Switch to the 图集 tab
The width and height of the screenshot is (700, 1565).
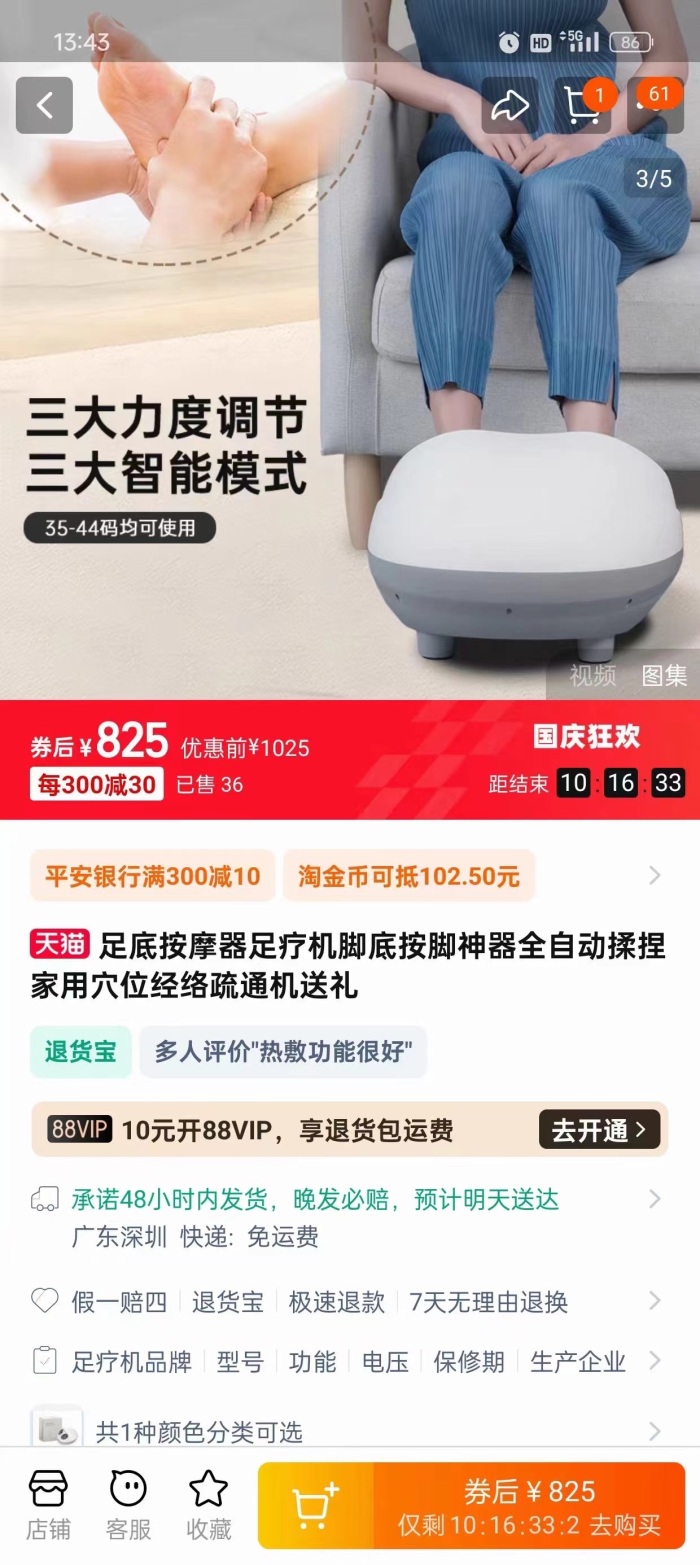coord(664,675)
